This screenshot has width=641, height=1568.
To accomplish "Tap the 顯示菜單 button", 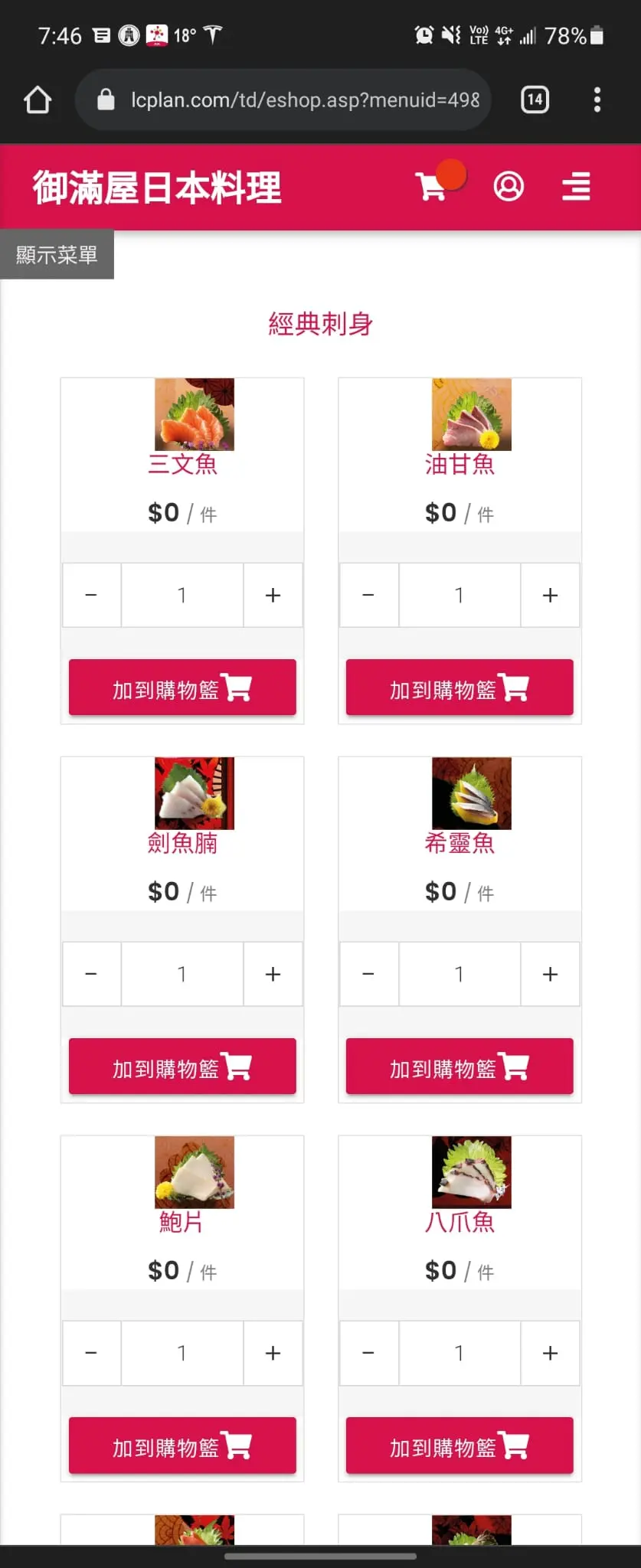I will 57,255.
